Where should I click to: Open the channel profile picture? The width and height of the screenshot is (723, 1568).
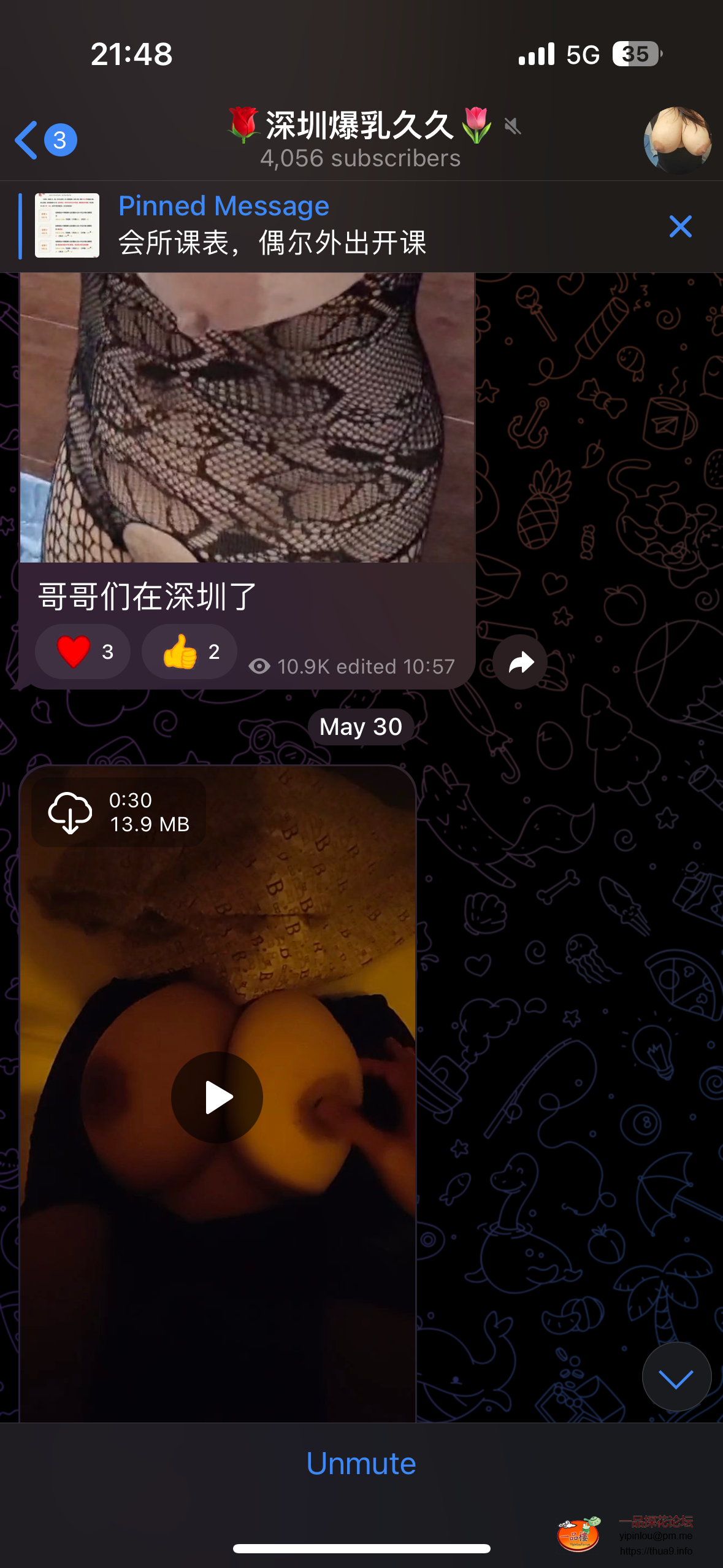point(677,140)
